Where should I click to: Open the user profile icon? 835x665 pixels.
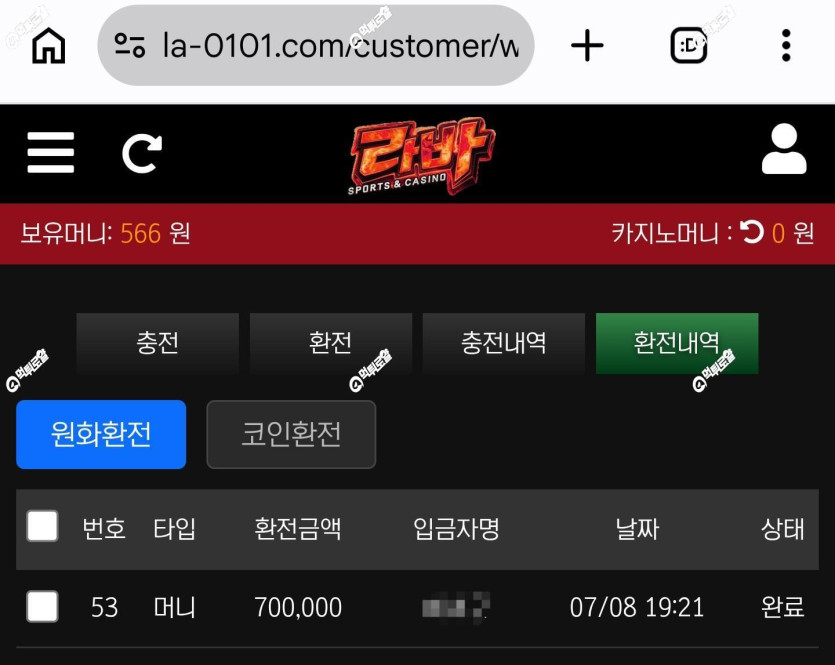pyautogui.click(x=784, y=149)
